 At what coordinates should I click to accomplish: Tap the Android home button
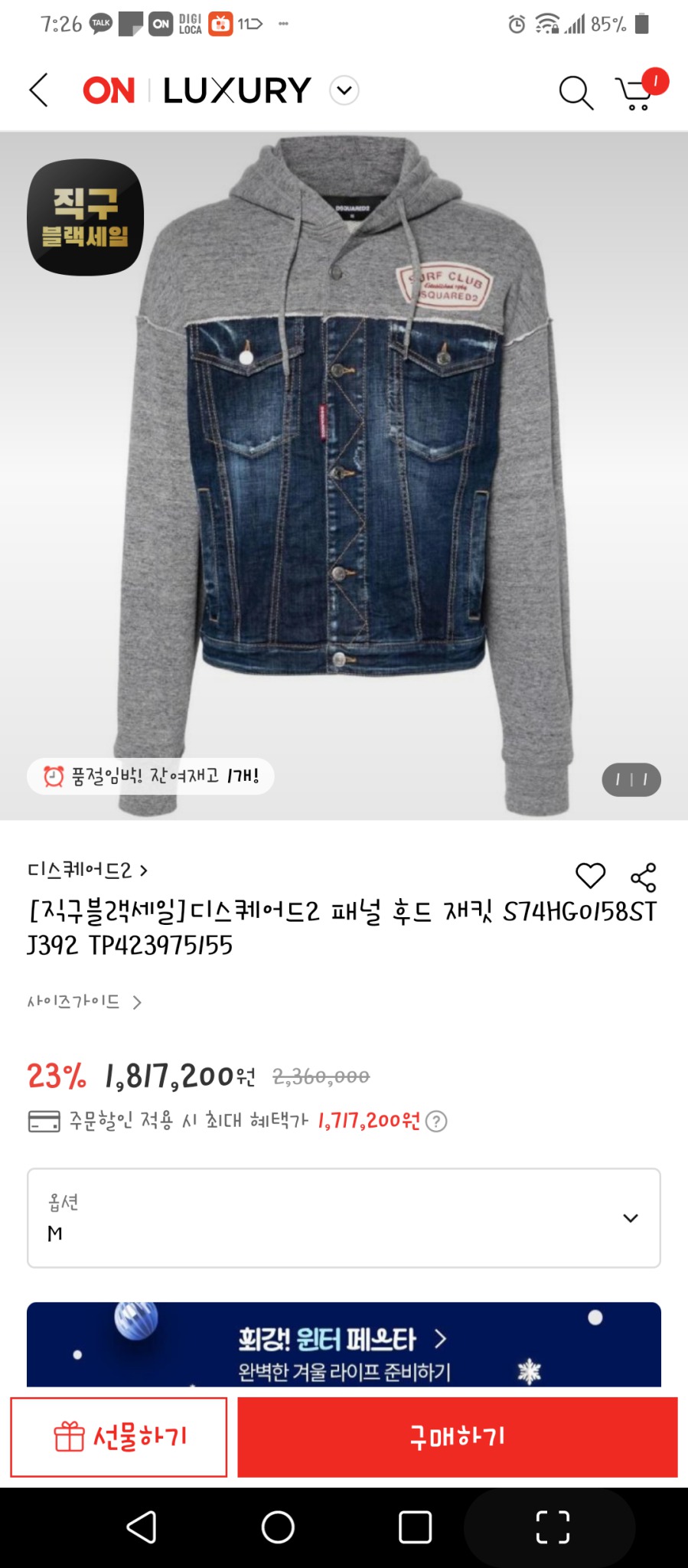click(x=276, y=1529)
